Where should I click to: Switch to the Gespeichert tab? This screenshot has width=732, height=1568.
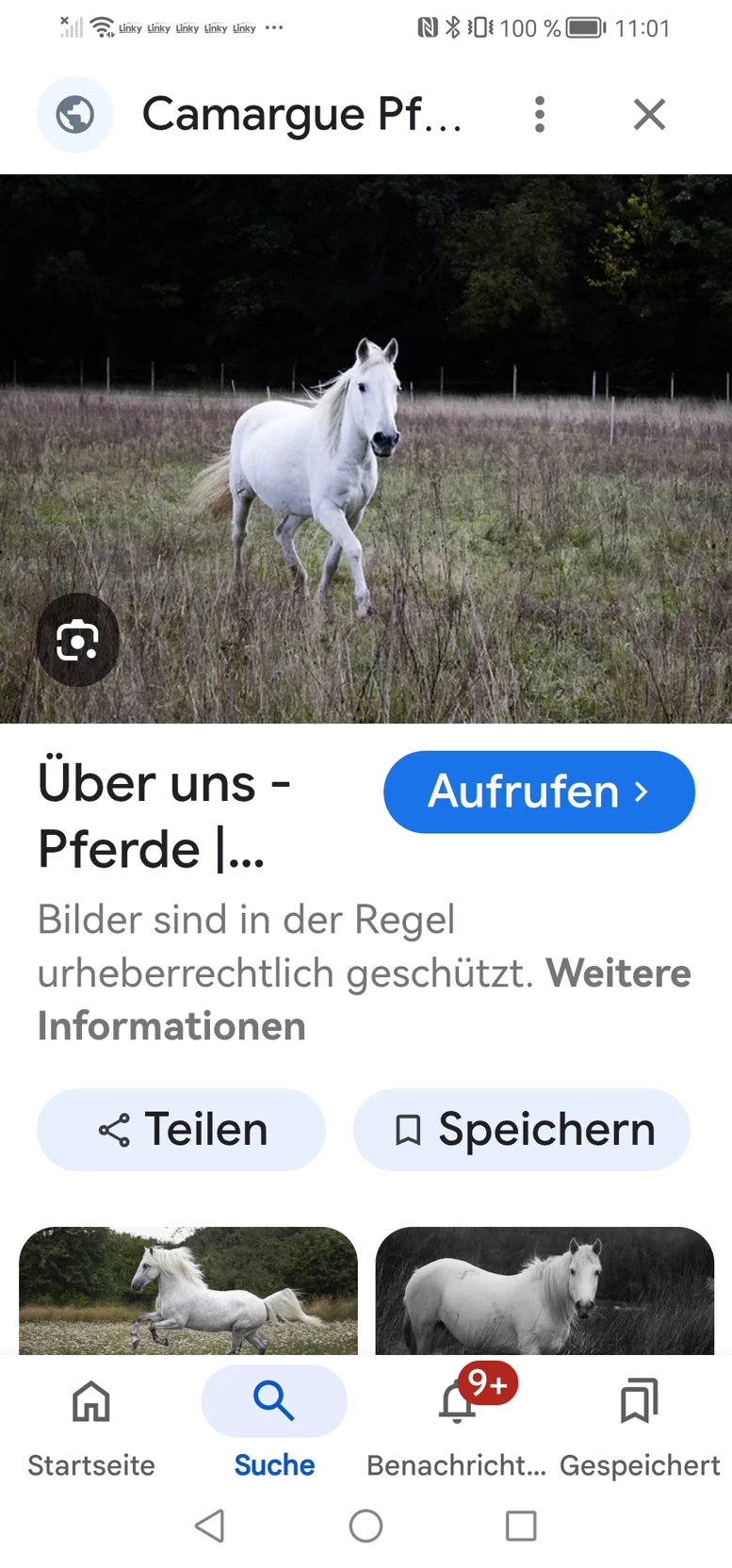point(640,1423)
